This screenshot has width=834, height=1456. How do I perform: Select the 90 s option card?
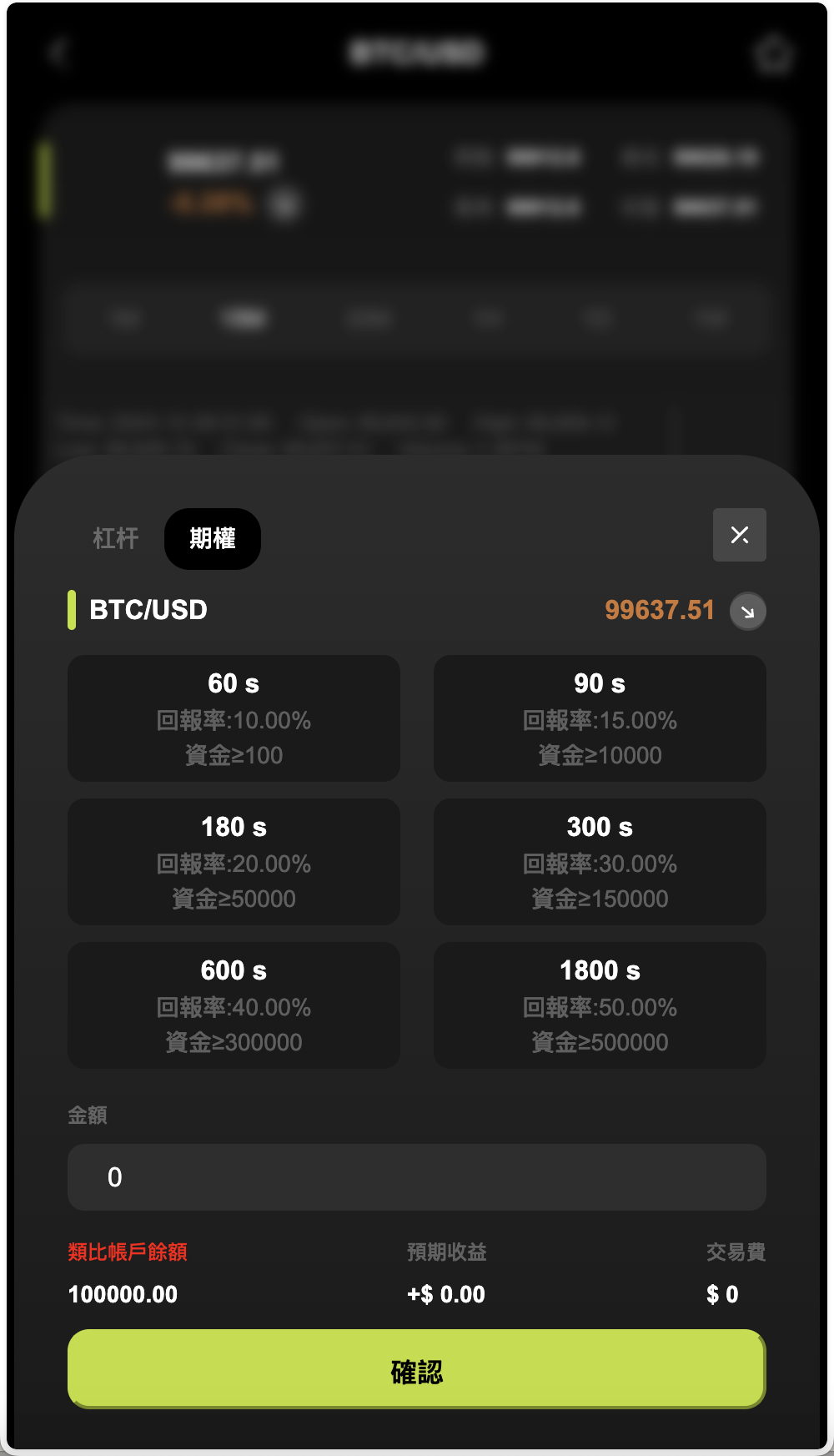pyautogui.click(x=599, y=718)
